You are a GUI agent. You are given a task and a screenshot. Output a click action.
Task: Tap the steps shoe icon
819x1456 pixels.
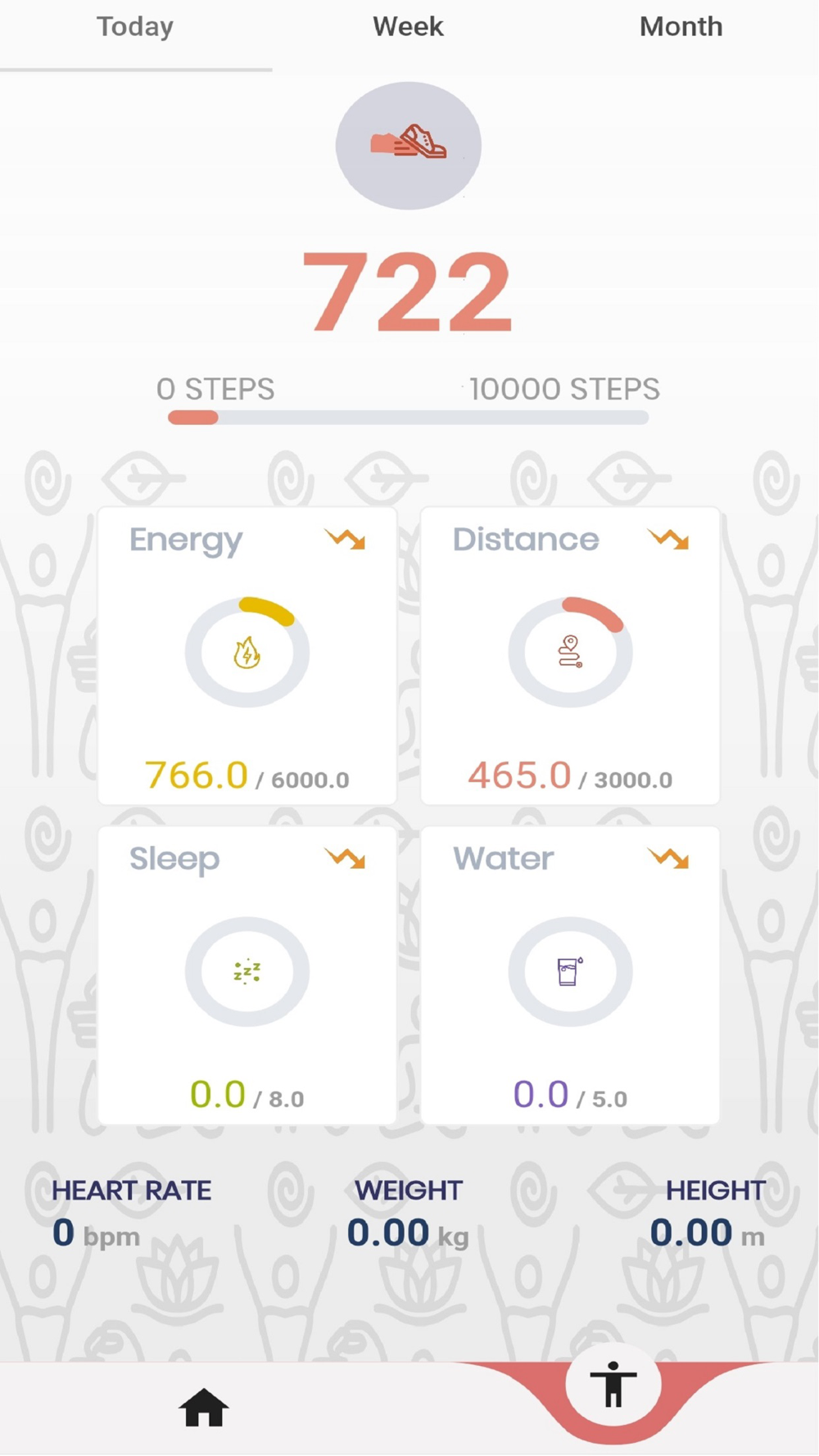[x=408, y=145]
